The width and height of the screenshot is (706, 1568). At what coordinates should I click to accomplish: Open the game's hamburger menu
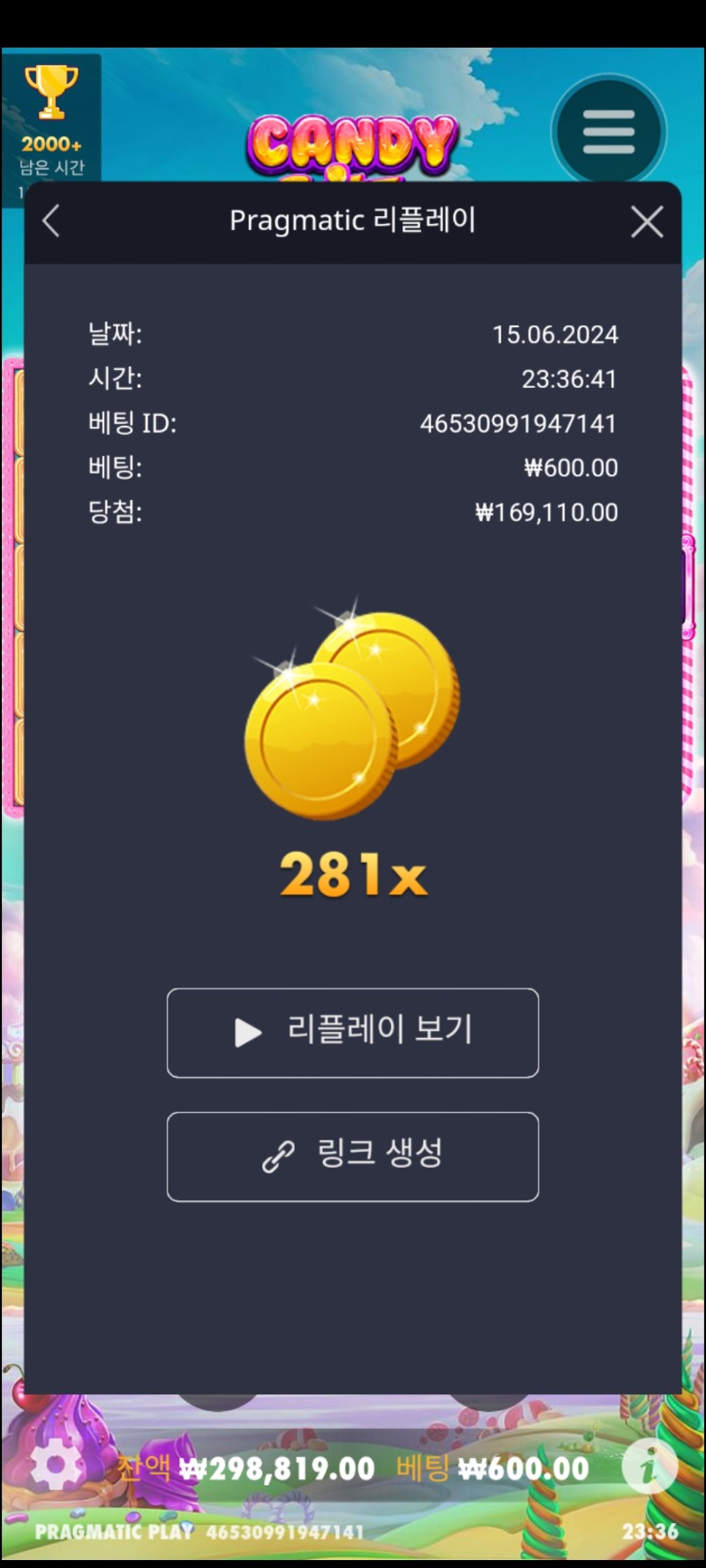[x=608, y=132]
